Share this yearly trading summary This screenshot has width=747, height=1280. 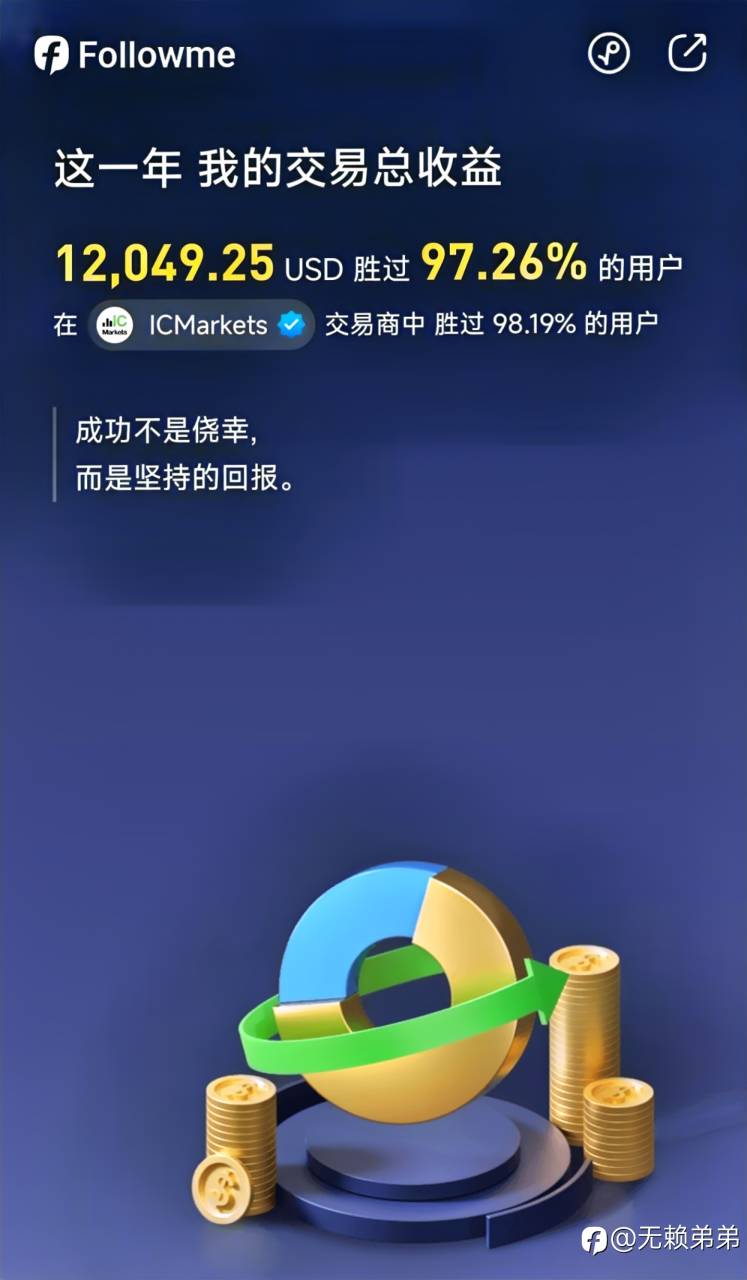pos(687,53)
